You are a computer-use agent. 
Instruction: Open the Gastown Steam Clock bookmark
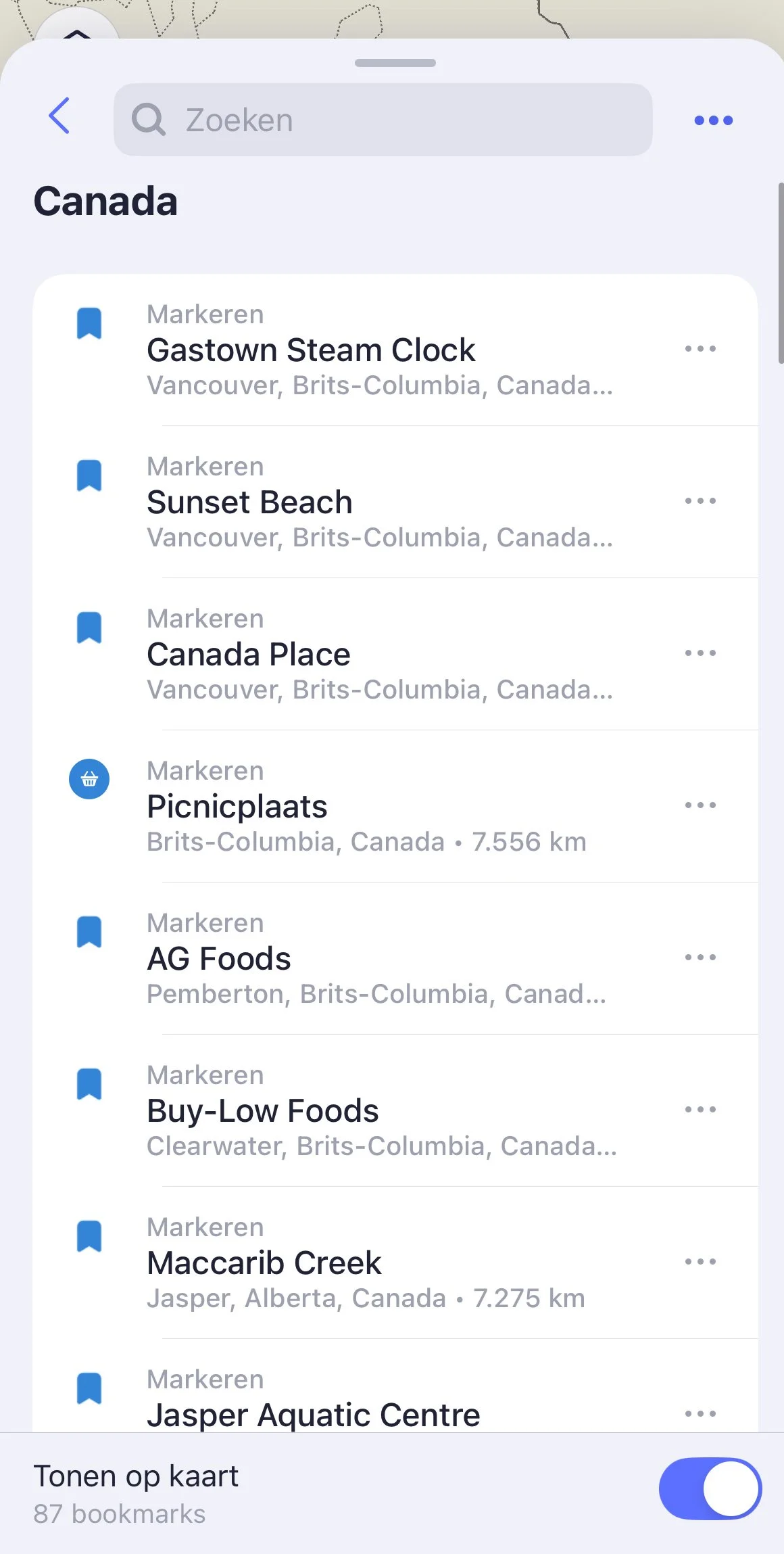point(311,350)
